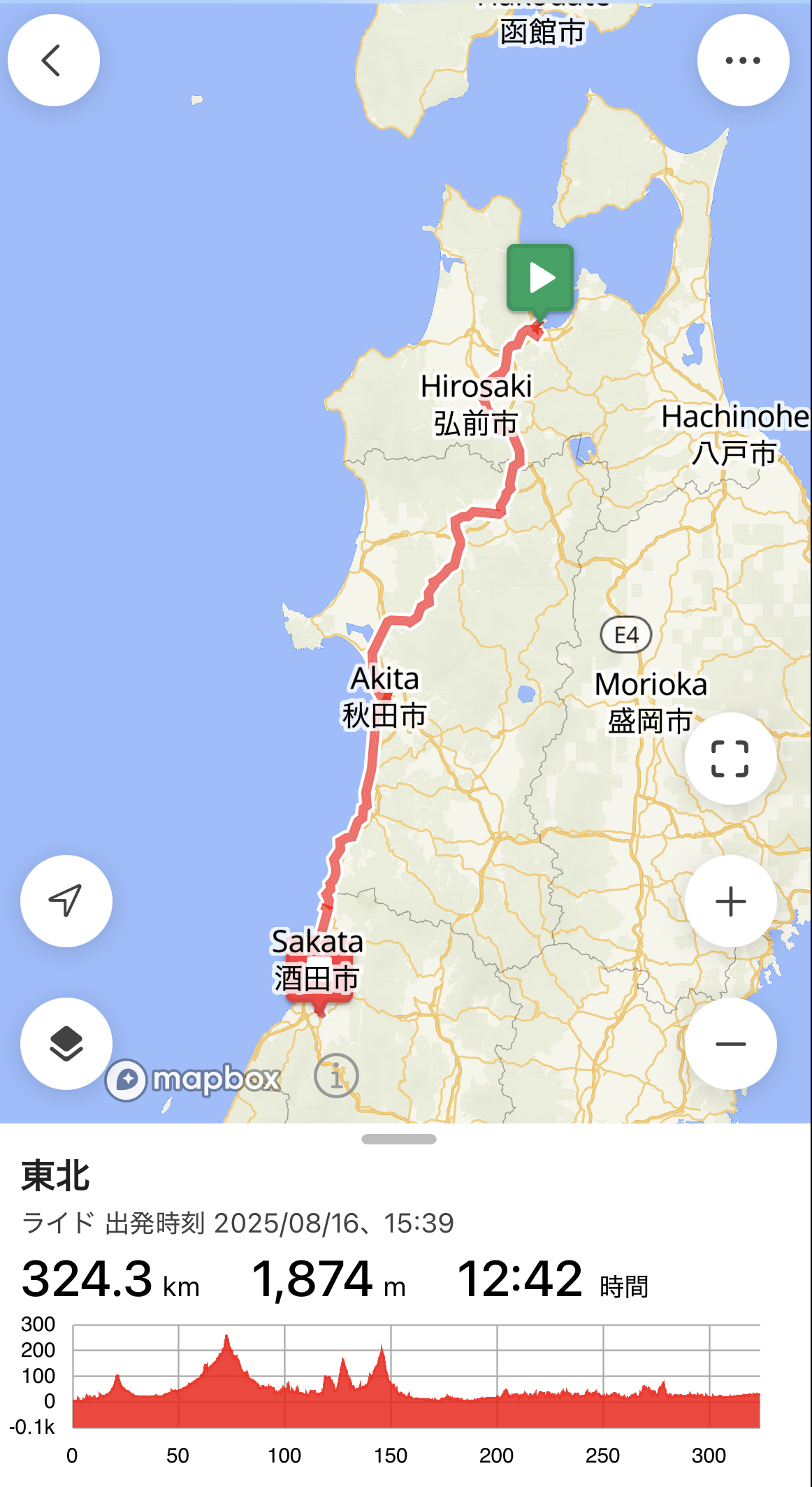The width and height of the screenshot is (812, 1487).
Task: Tap the sheet handle to expand ride details
Action: click(399, 1139)
